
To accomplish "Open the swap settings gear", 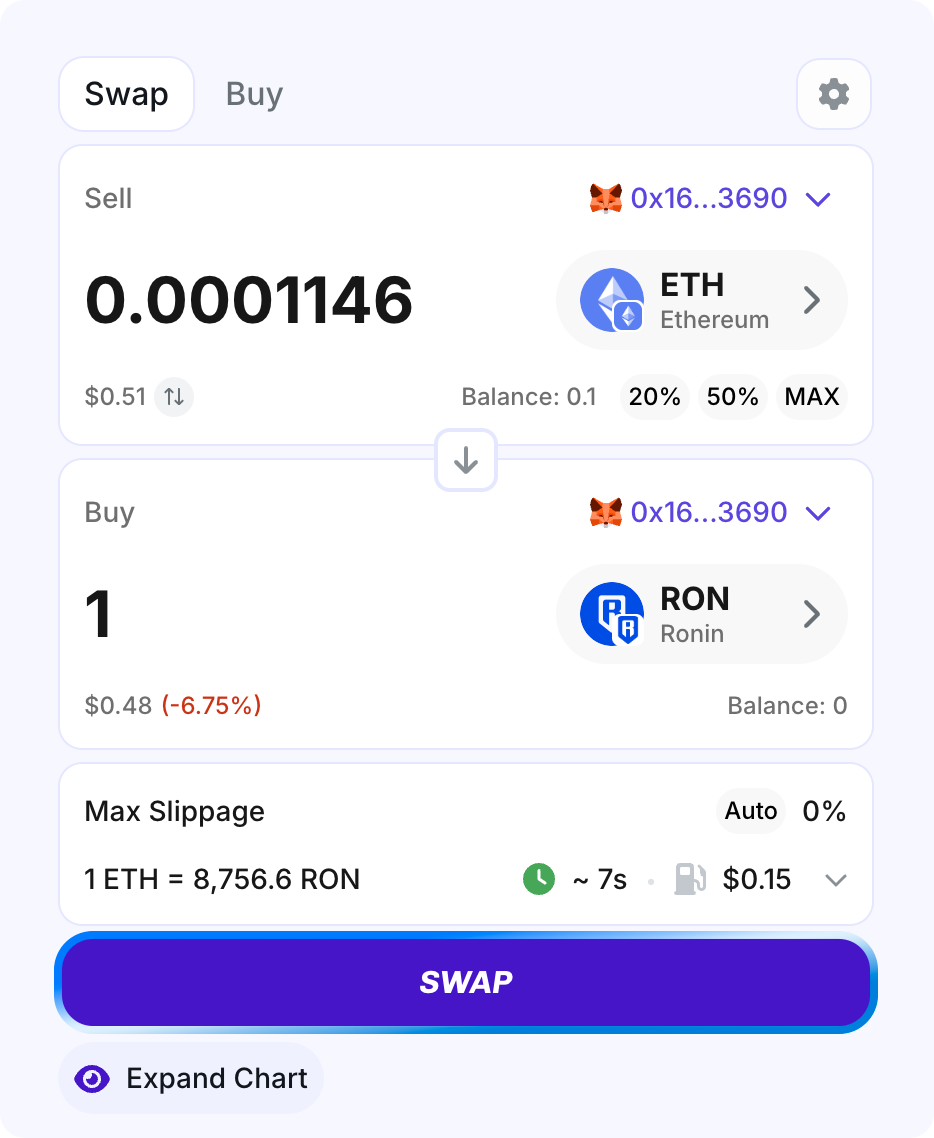I will pos(833,93).
